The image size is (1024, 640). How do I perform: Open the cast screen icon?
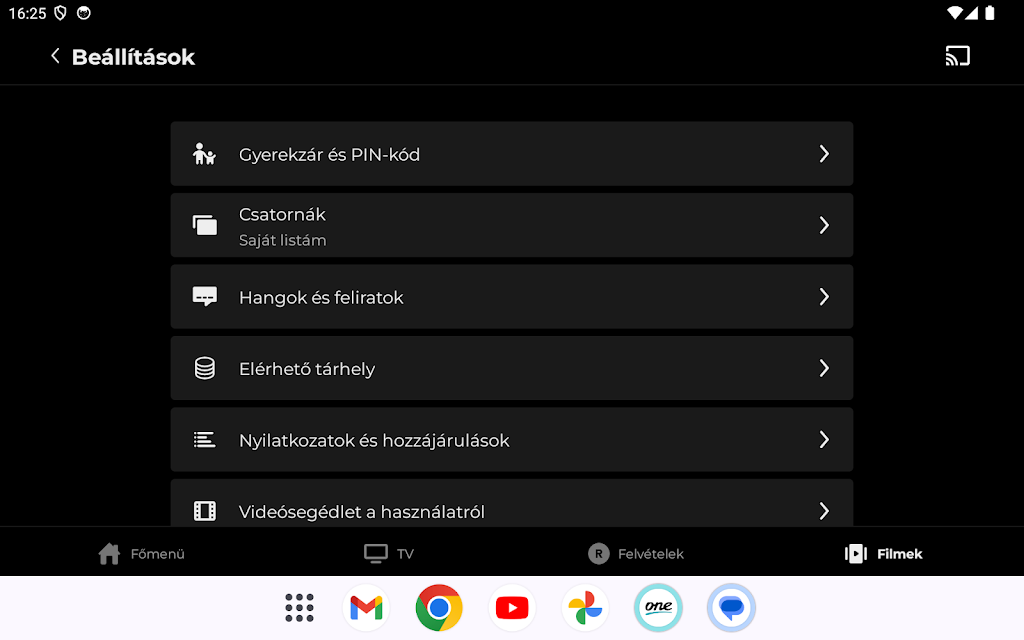[x=957, y=57]
